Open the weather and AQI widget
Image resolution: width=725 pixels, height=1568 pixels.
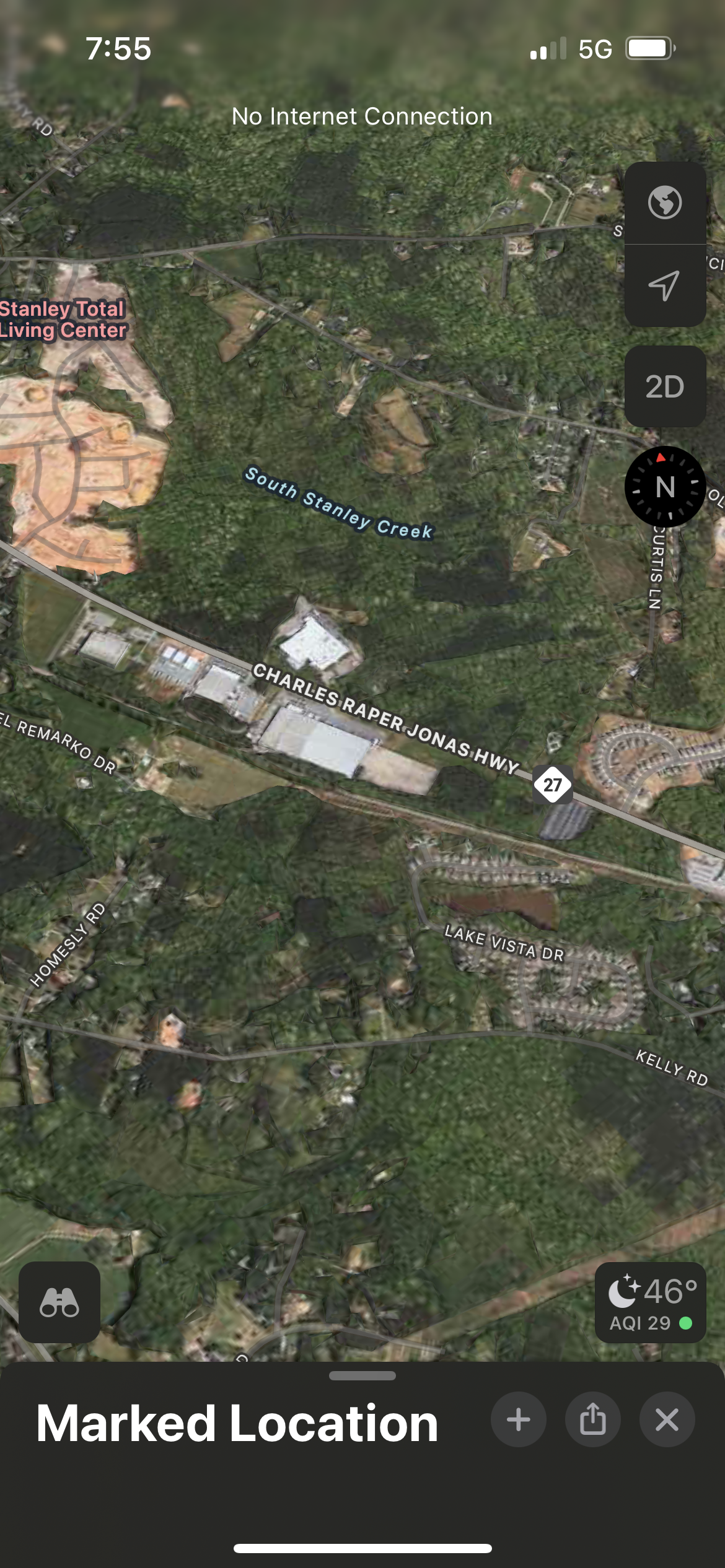click(x=651, y=1302)
